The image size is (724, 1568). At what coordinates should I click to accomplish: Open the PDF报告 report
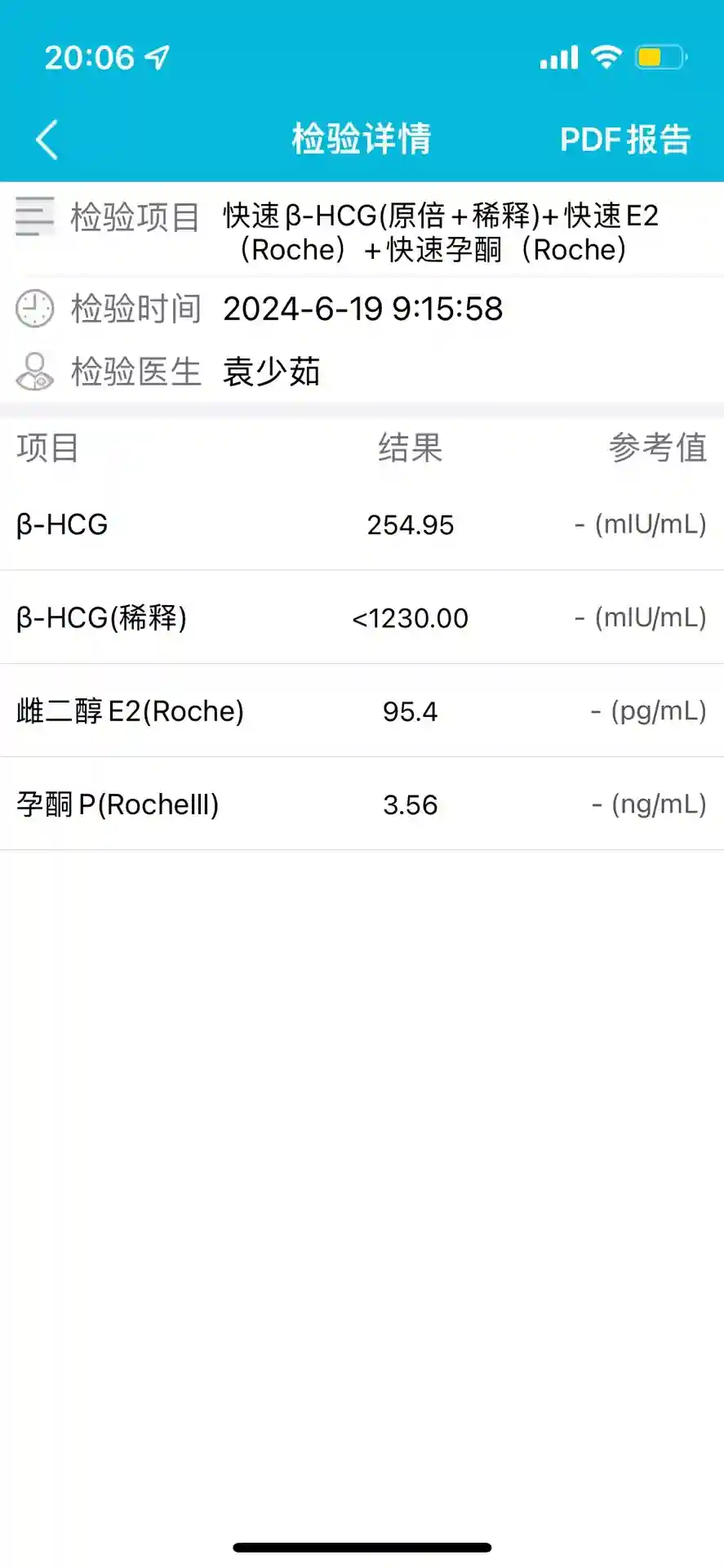[625, 140]
